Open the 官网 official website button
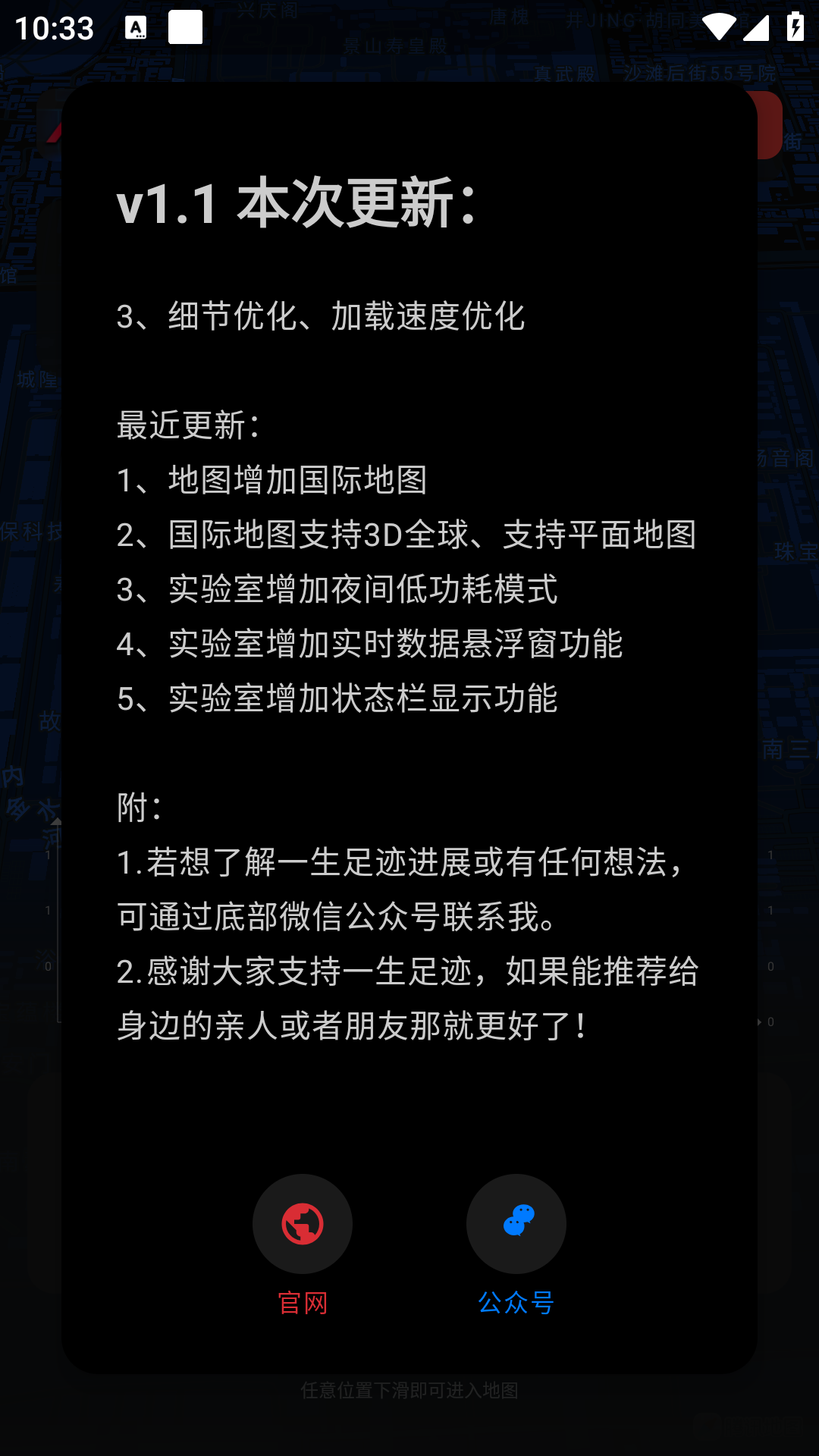Viewport: 819px width, 1456px height. [x=302, y=1223]
